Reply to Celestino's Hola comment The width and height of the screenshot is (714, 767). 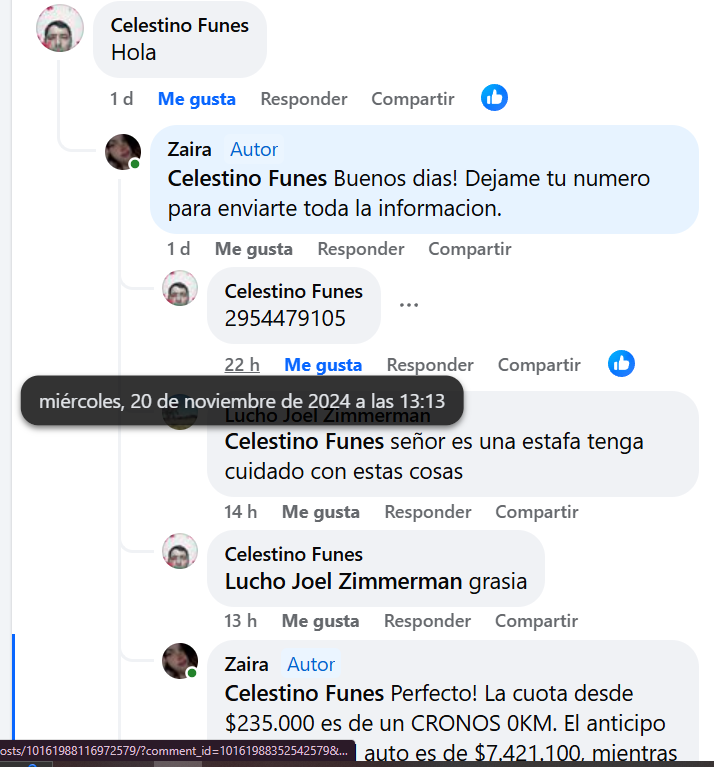click(304, 99)
